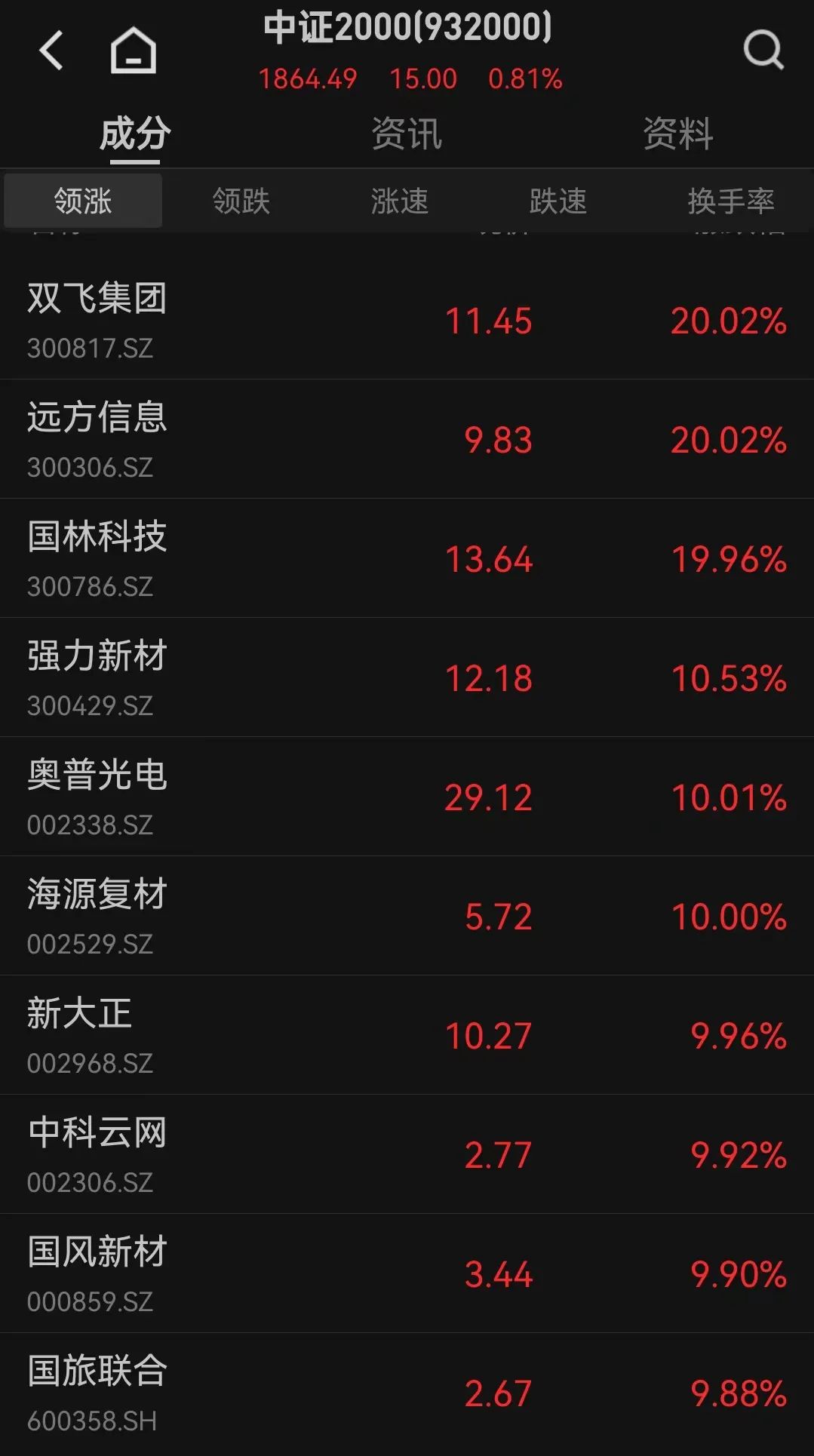The width and height of the screenshot is (814, 1456).
Task: Open stock 海源复材
Action: (407, 916)
